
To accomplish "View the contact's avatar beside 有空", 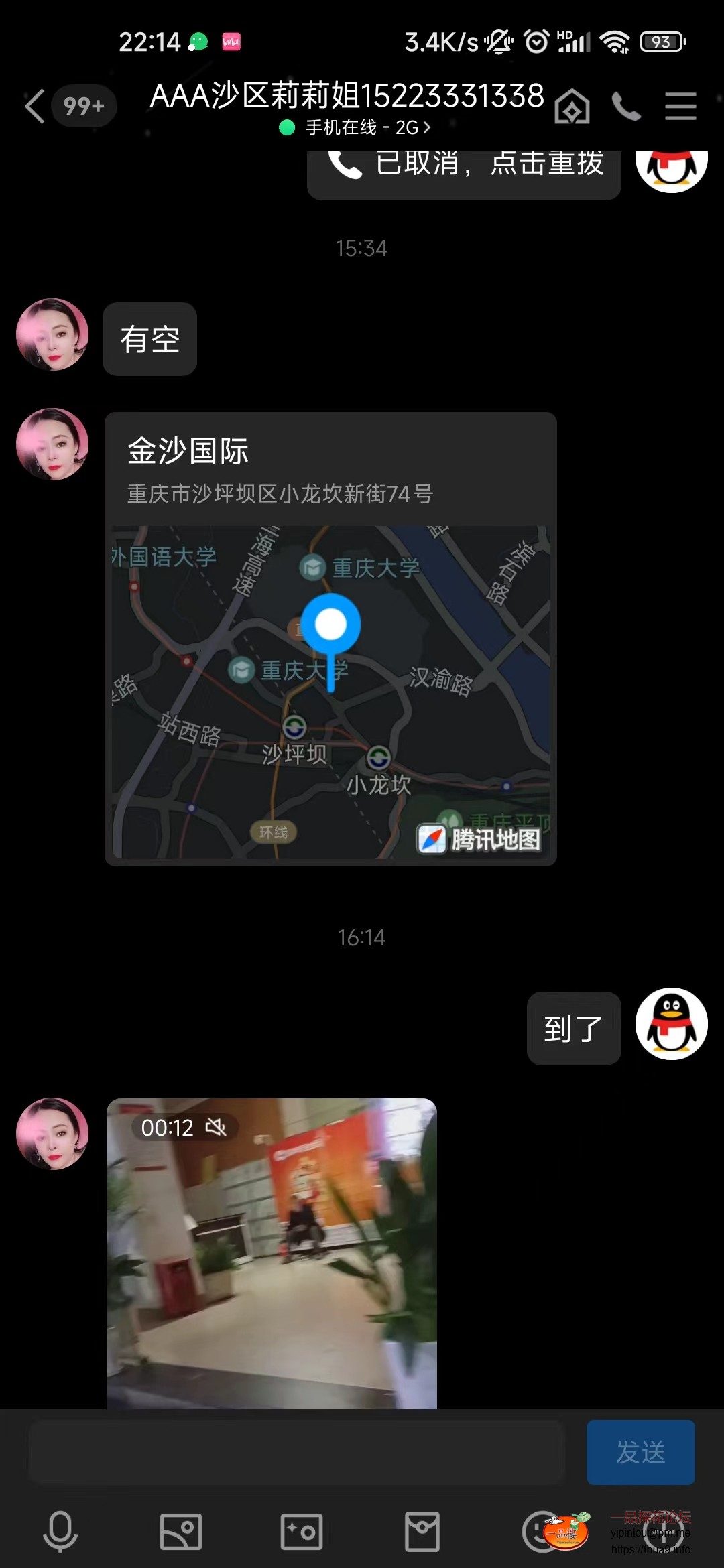I will tap(52, 334).
